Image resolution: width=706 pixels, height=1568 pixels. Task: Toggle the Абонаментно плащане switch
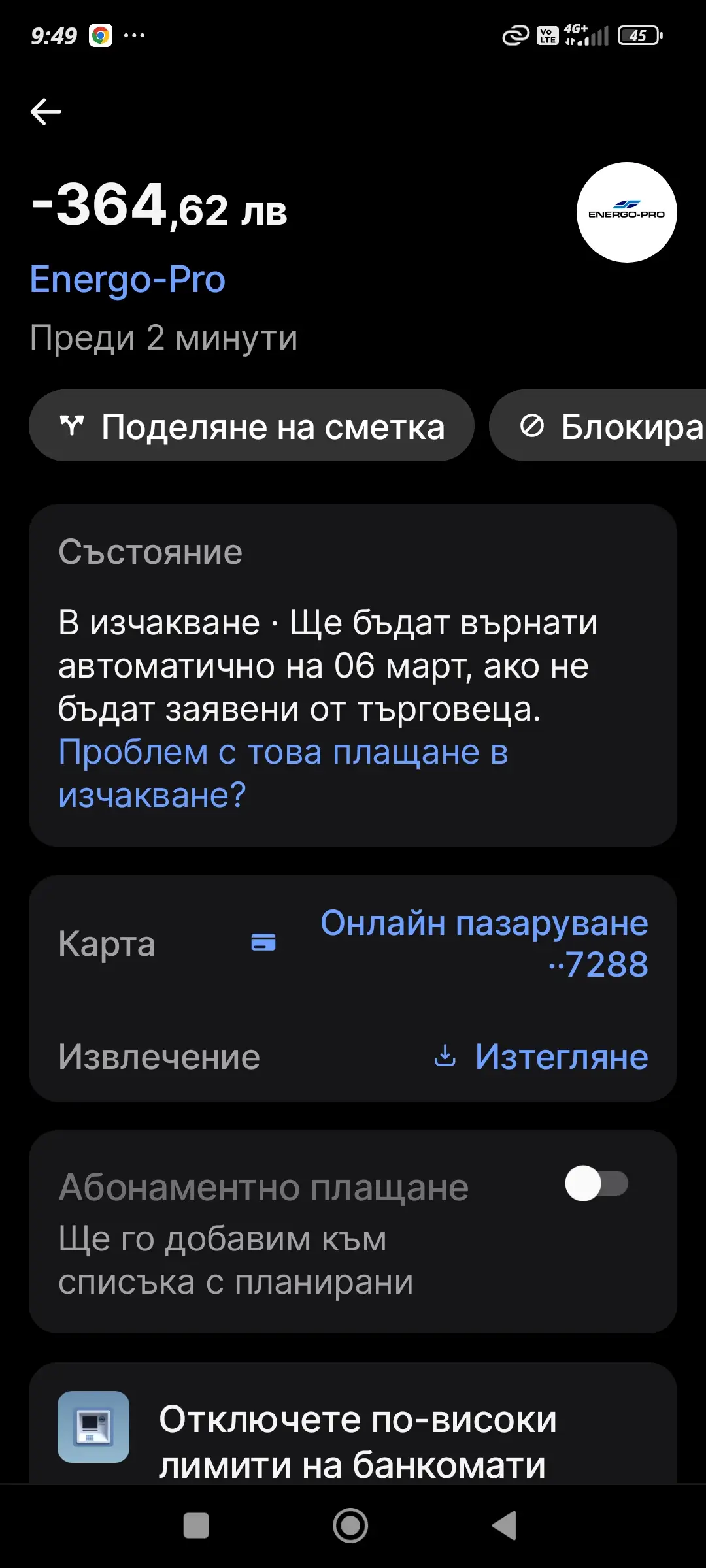point(596,1183)
